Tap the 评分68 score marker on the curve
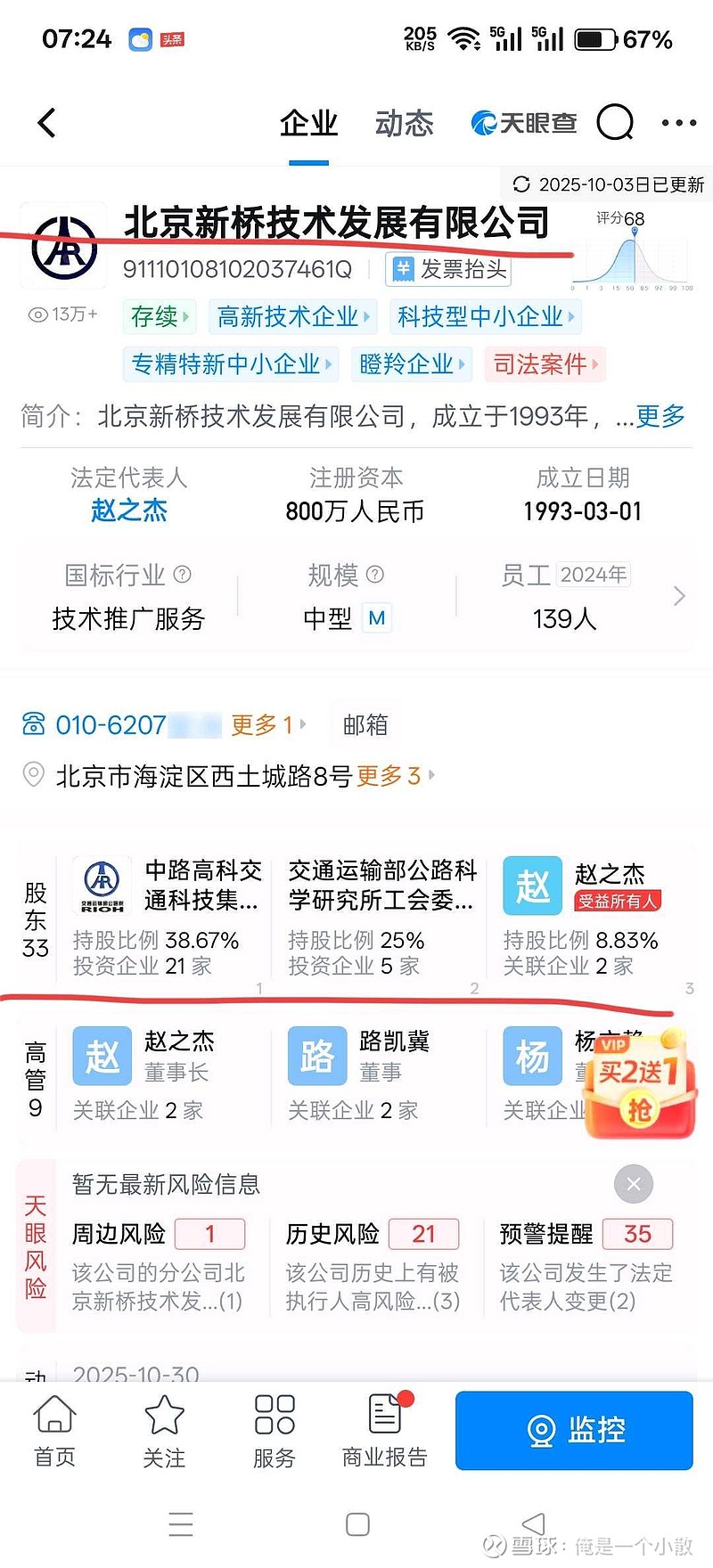Viewport: 713px width, 1568px height. pos(635,231)
